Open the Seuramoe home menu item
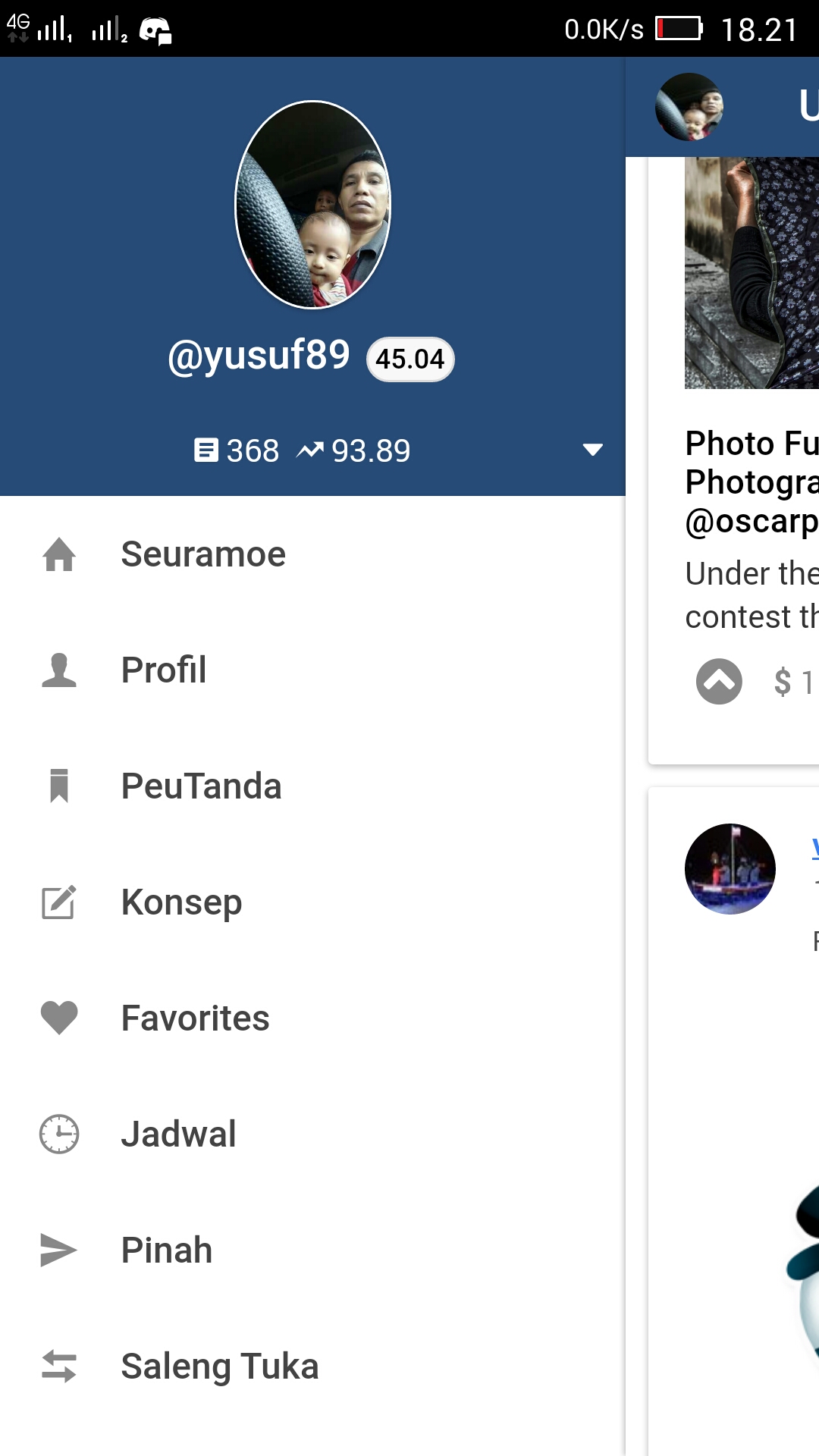This screenshot has width=819, height=1456. 203,554
